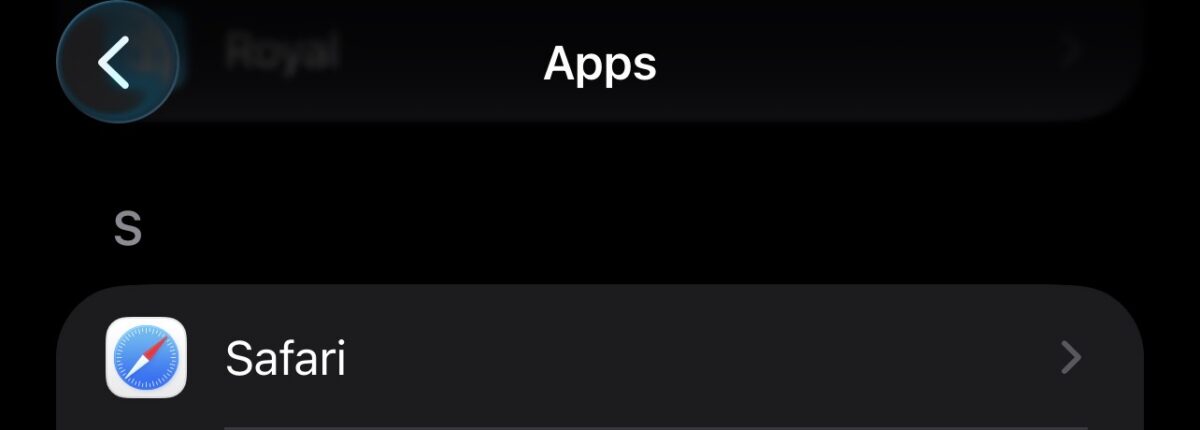This screenshot has width=1200, height=430.
Task: Open Safari settings
Action: [600, 358]
